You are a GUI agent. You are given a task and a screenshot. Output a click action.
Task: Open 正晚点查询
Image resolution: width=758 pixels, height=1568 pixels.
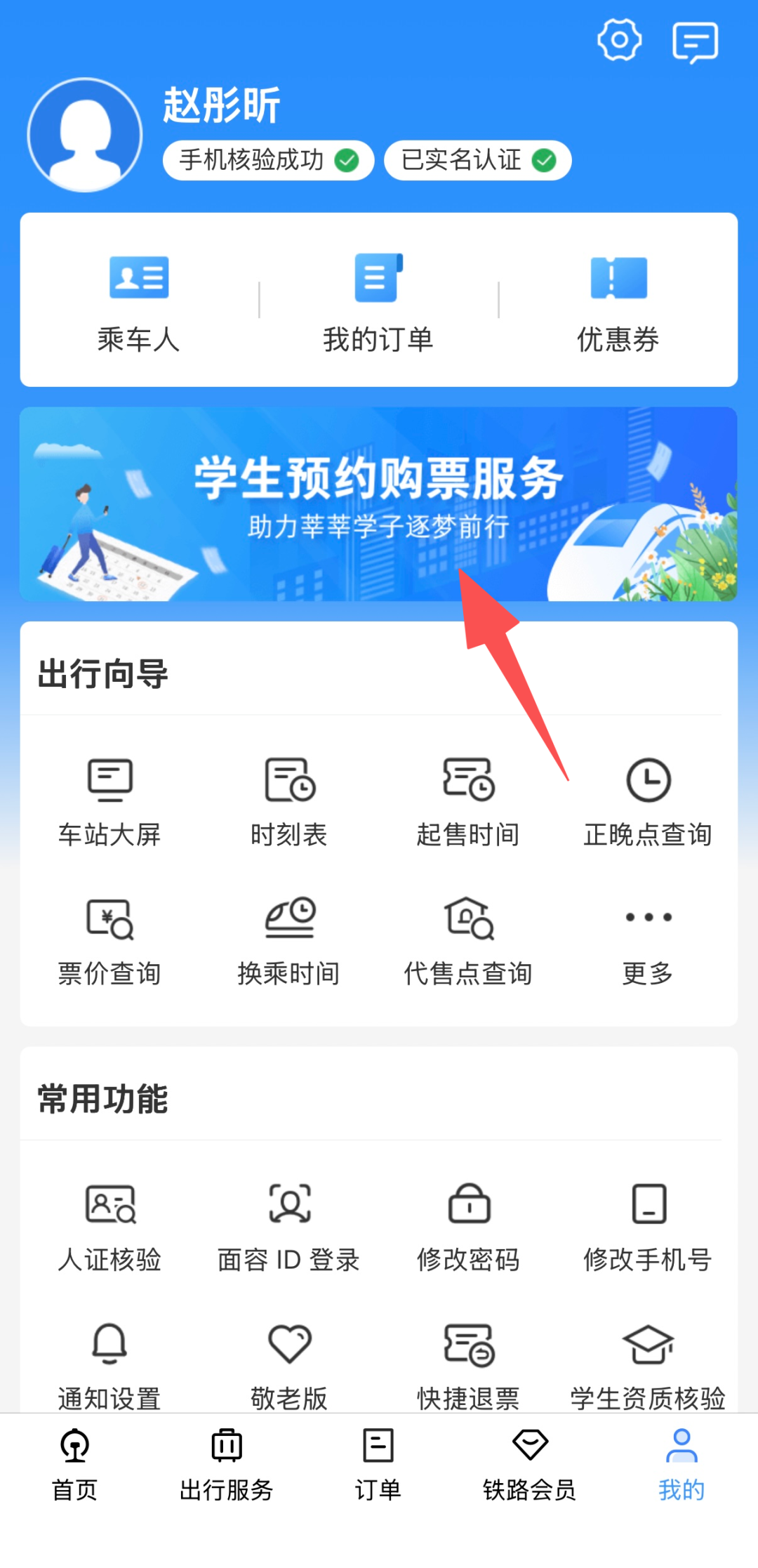pyautogui.click(x=648, y=802)
